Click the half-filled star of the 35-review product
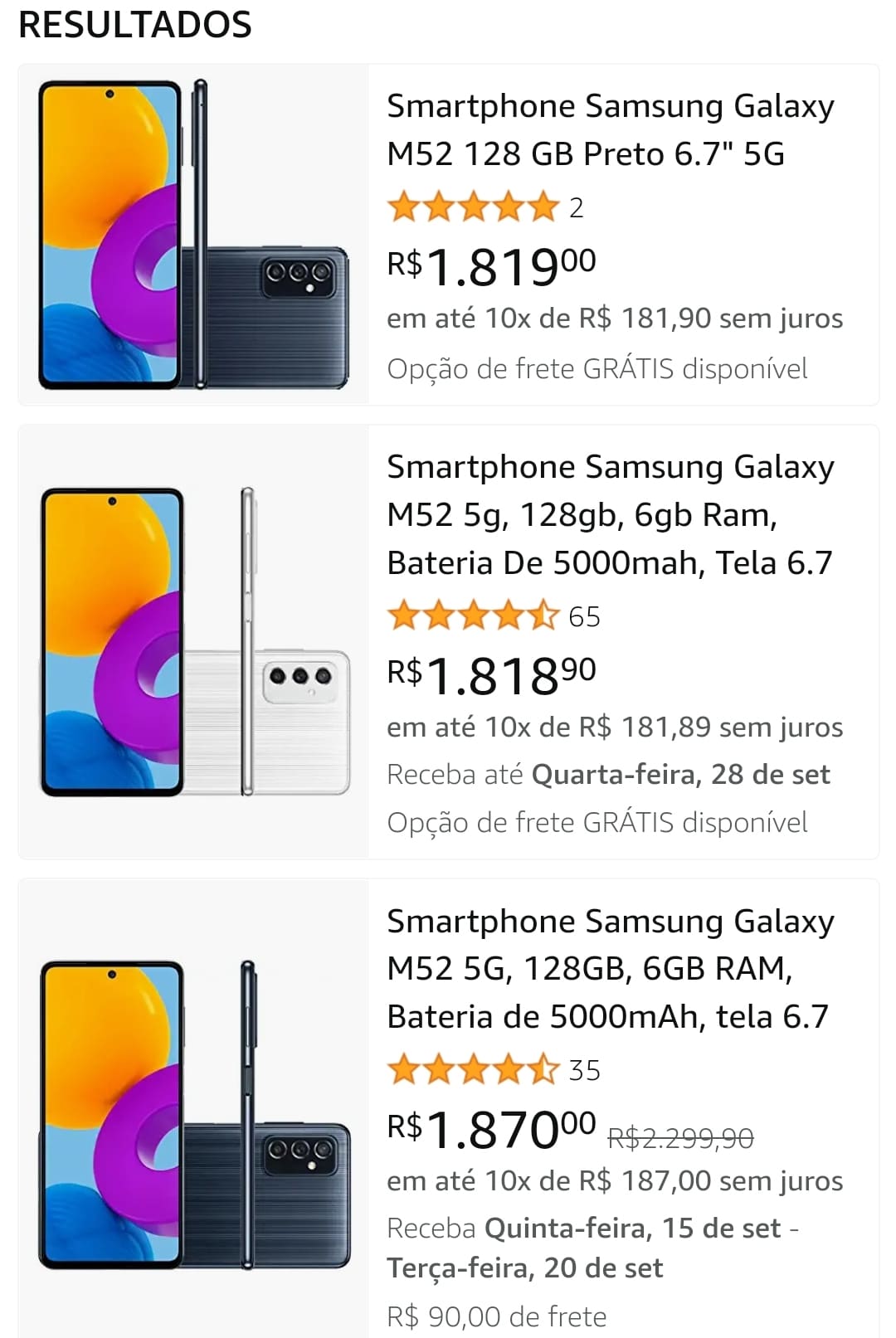 pos(543,1070)
